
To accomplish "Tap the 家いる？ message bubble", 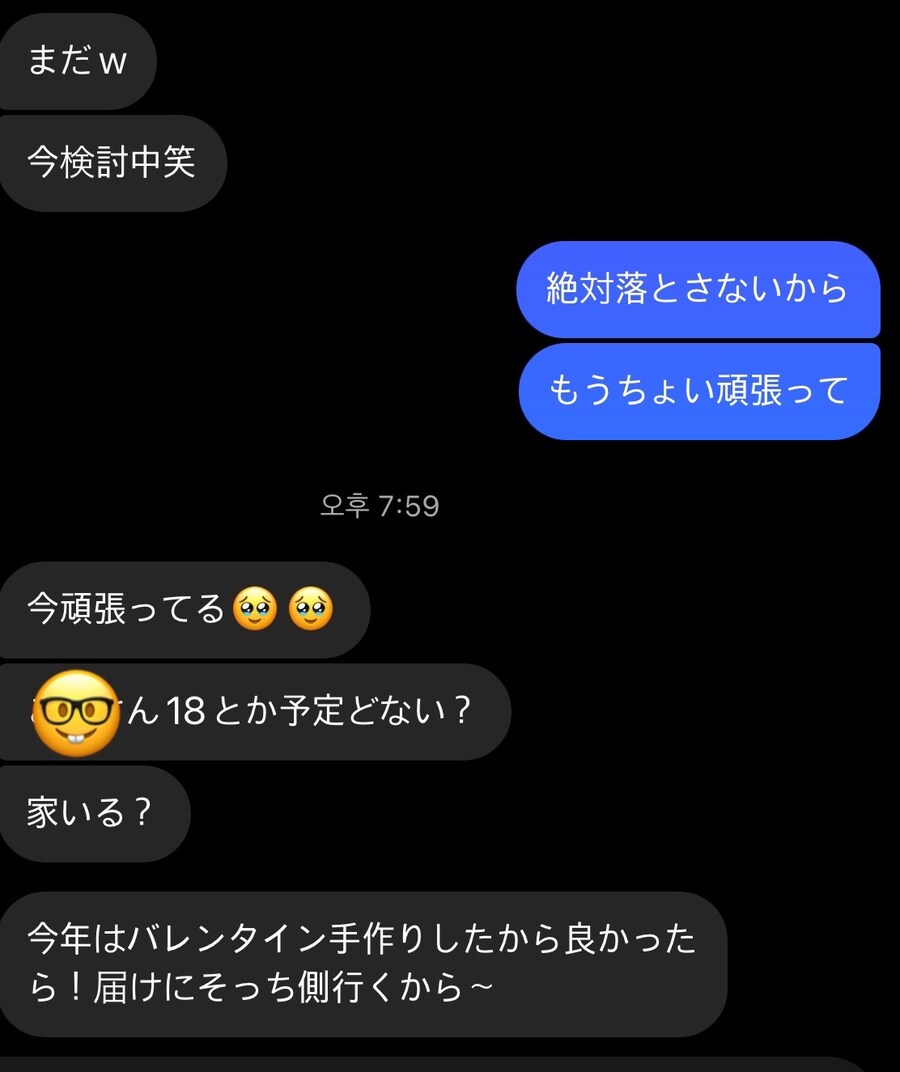I will [95, 813].
